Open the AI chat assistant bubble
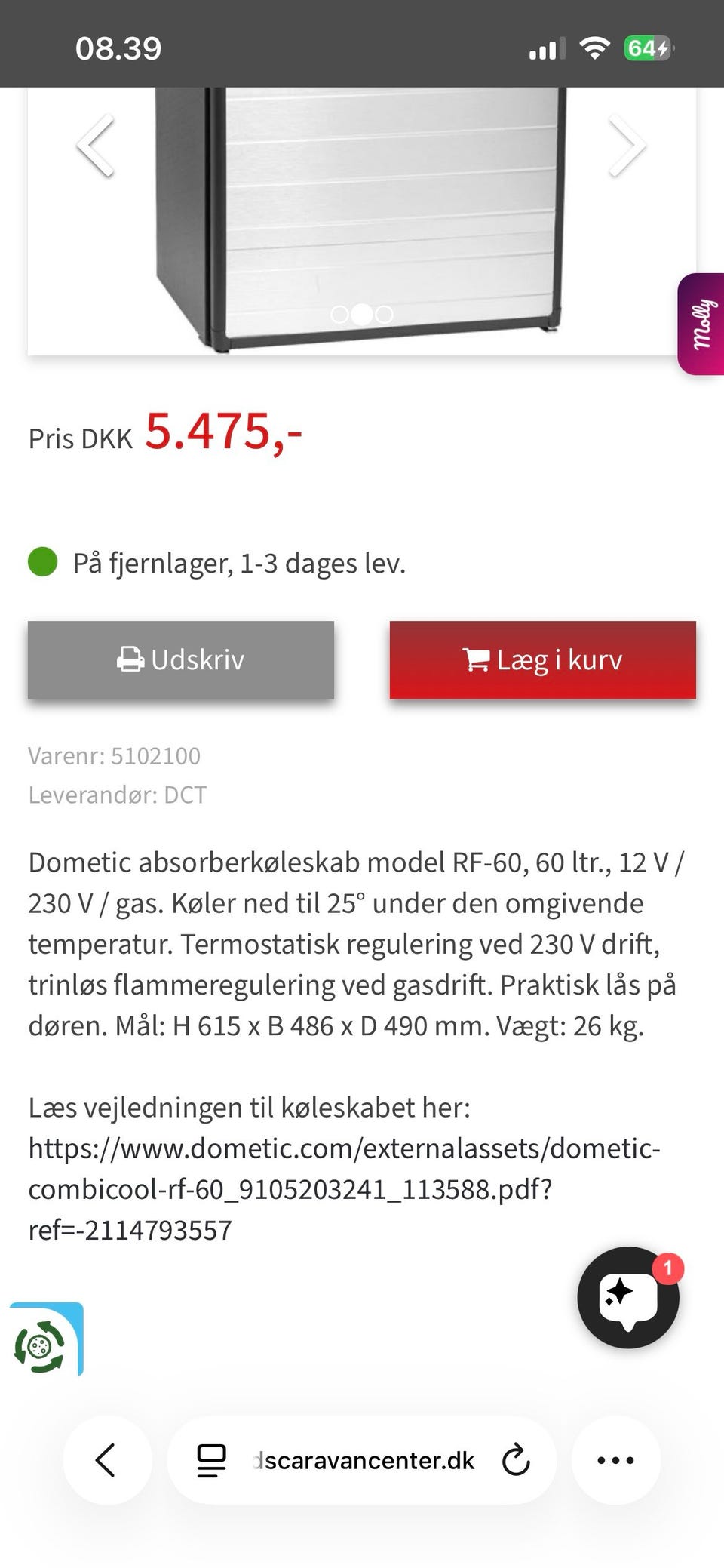Image resolution: width=724 pixels, height=1568 pixels. click(628, 1296)
